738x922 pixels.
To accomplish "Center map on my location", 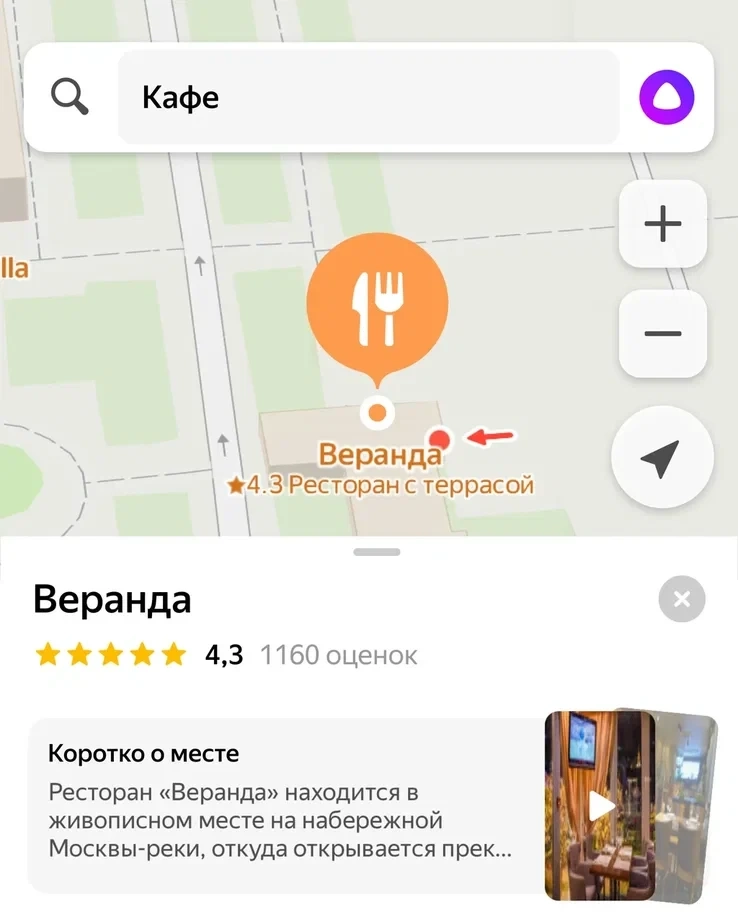I will [661, 459].
